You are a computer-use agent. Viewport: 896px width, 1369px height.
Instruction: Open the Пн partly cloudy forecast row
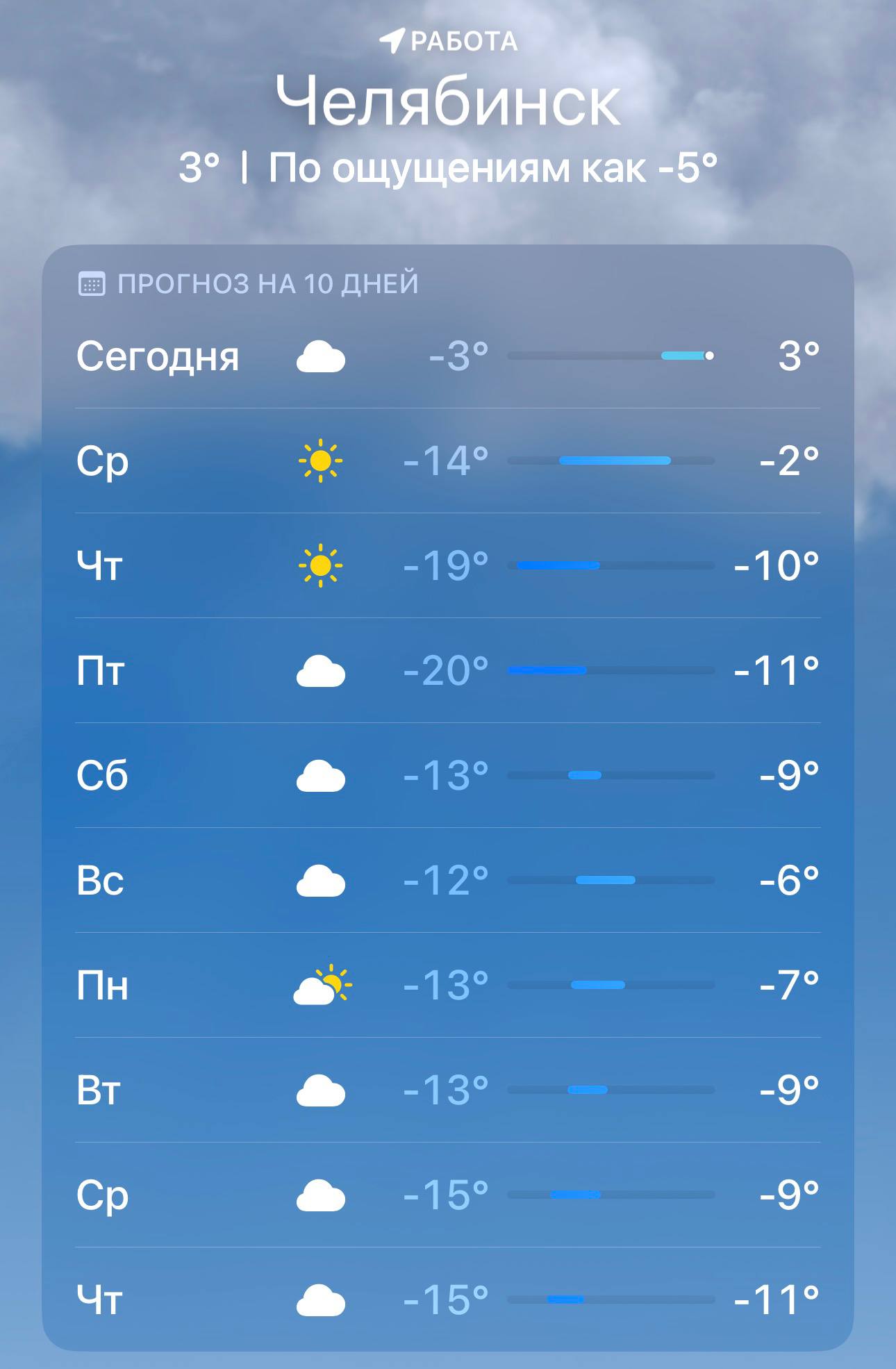447,985
